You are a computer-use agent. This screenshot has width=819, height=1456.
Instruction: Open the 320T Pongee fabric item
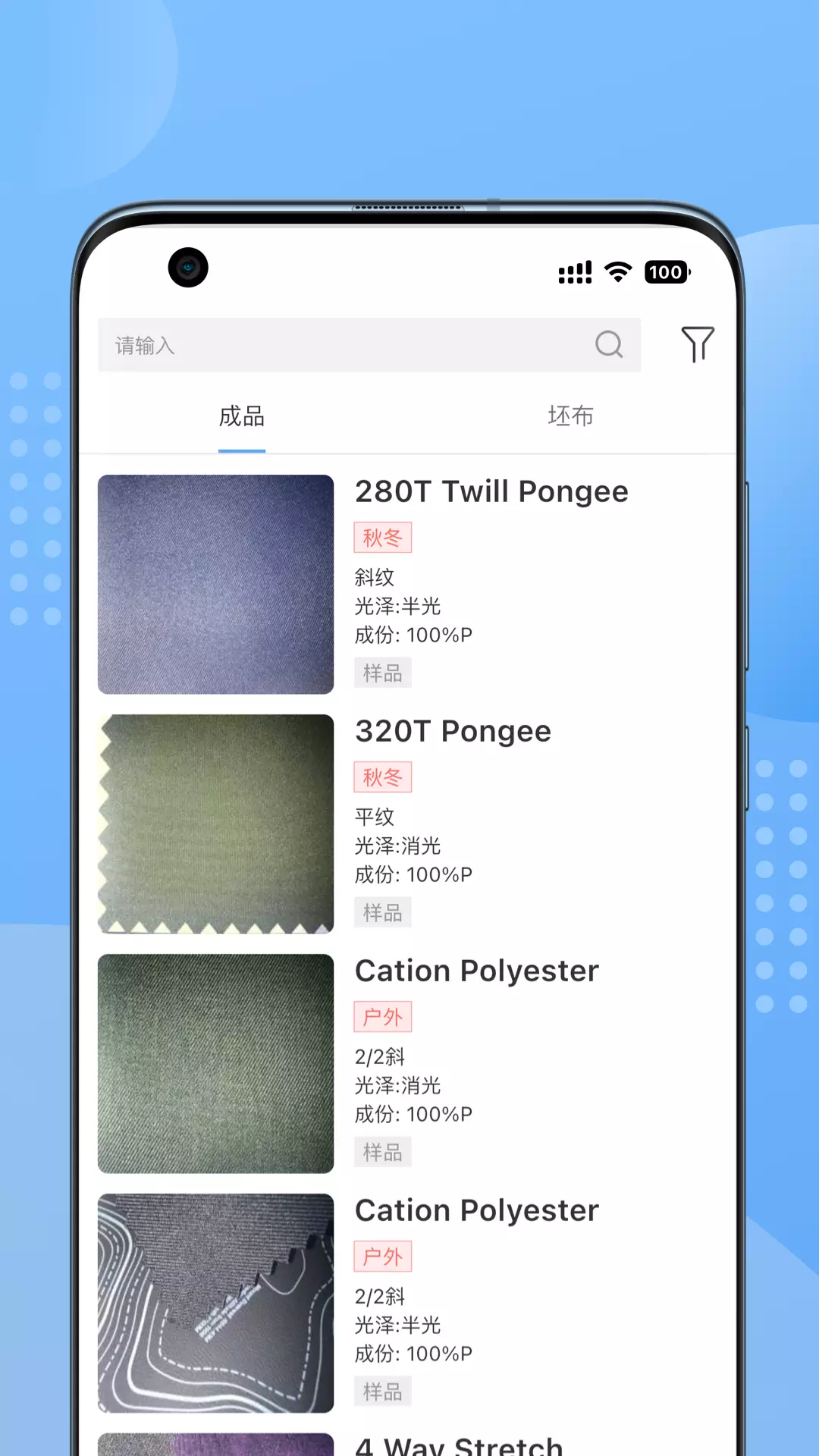coord(408,824)
